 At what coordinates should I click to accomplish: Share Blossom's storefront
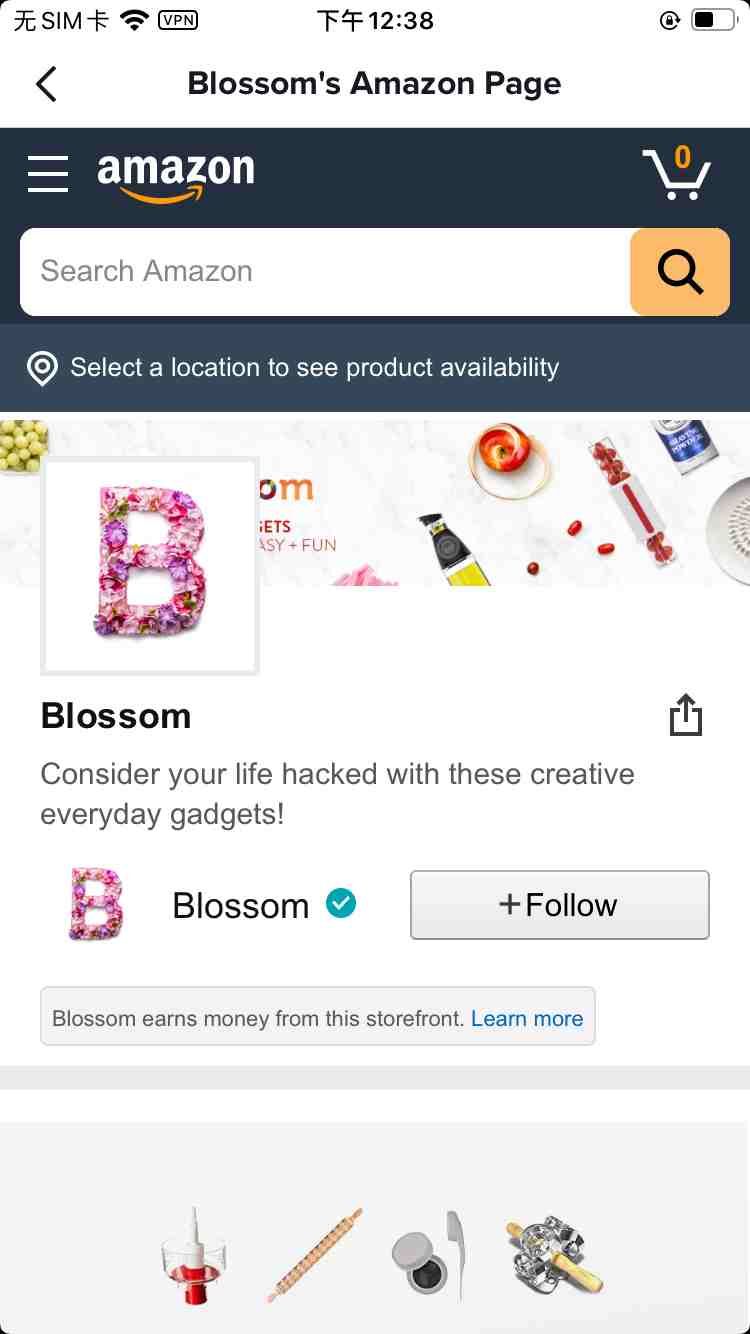tap(686, 716)
